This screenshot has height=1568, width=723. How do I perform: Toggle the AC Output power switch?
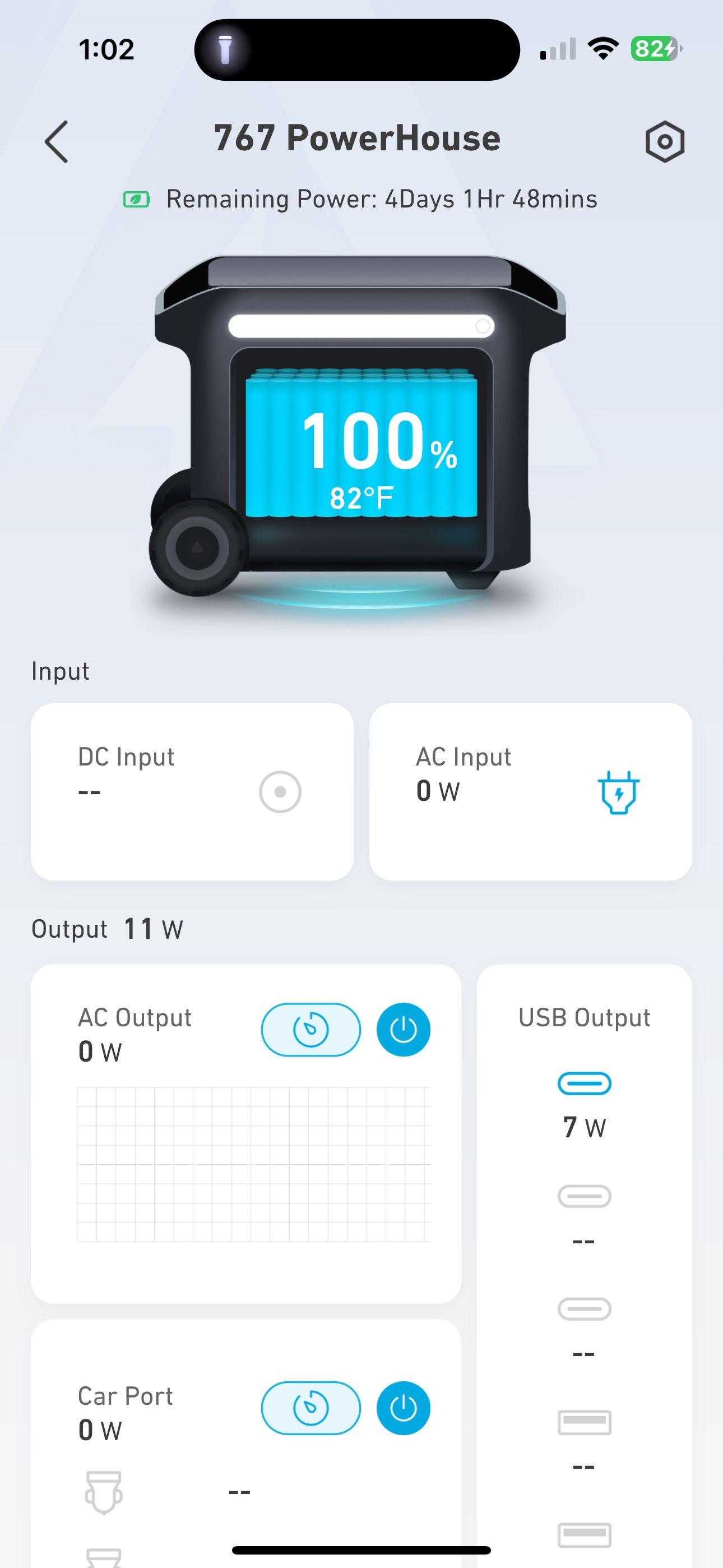[403, 1029]
